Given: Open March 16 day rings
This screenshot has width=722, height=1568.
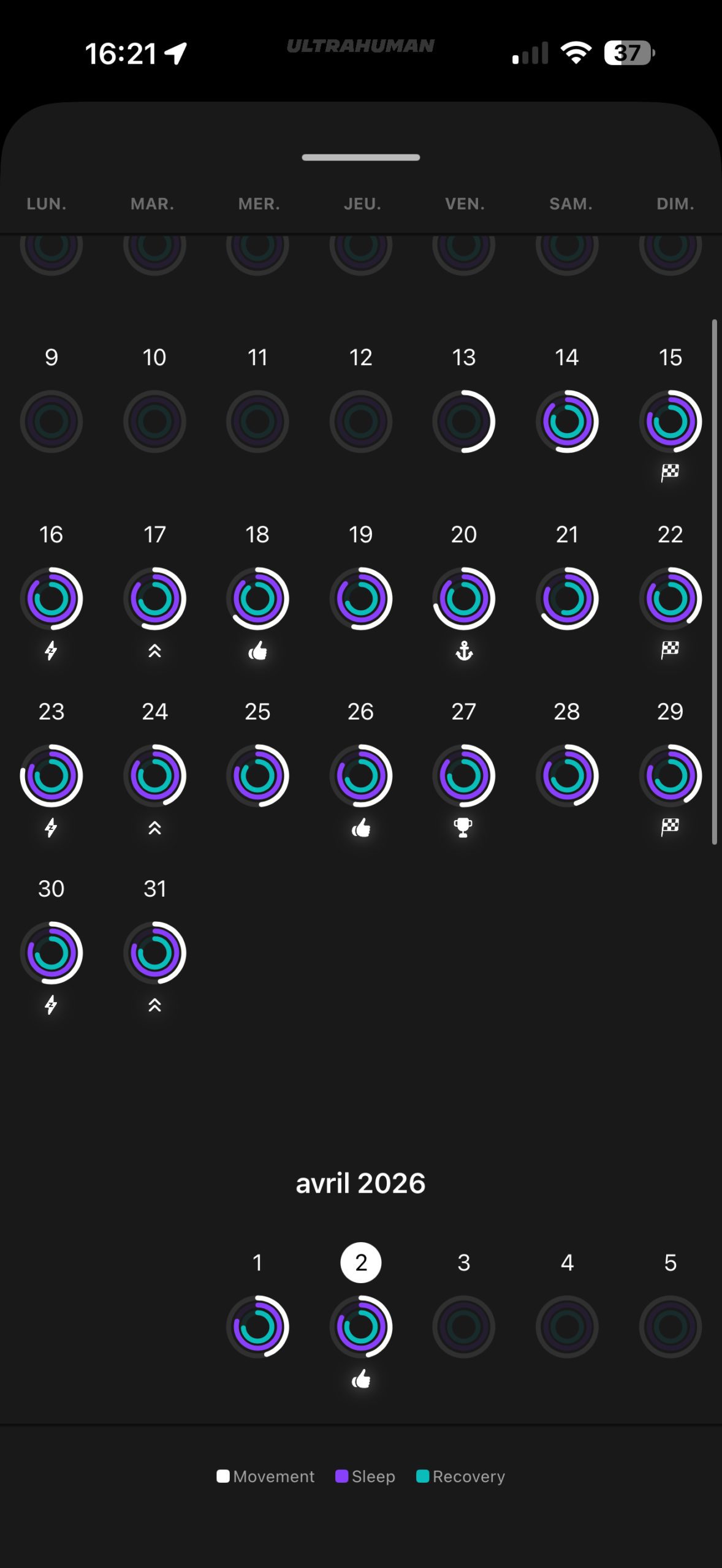Looking at the screenshot, I should (51, 598).
